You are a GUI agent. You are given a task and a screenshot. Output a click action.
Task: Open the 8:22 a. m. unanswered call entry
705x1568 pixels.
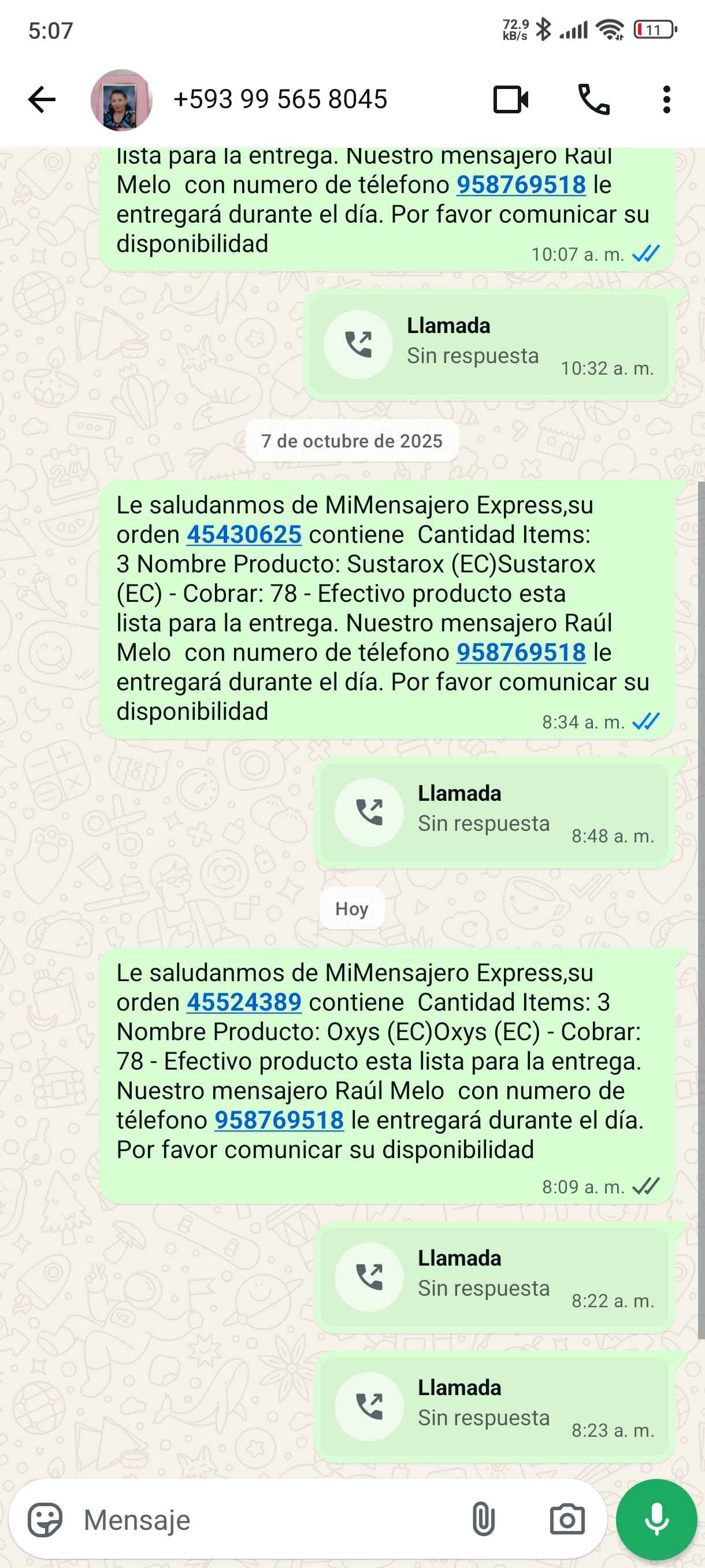click(494, 1277)
